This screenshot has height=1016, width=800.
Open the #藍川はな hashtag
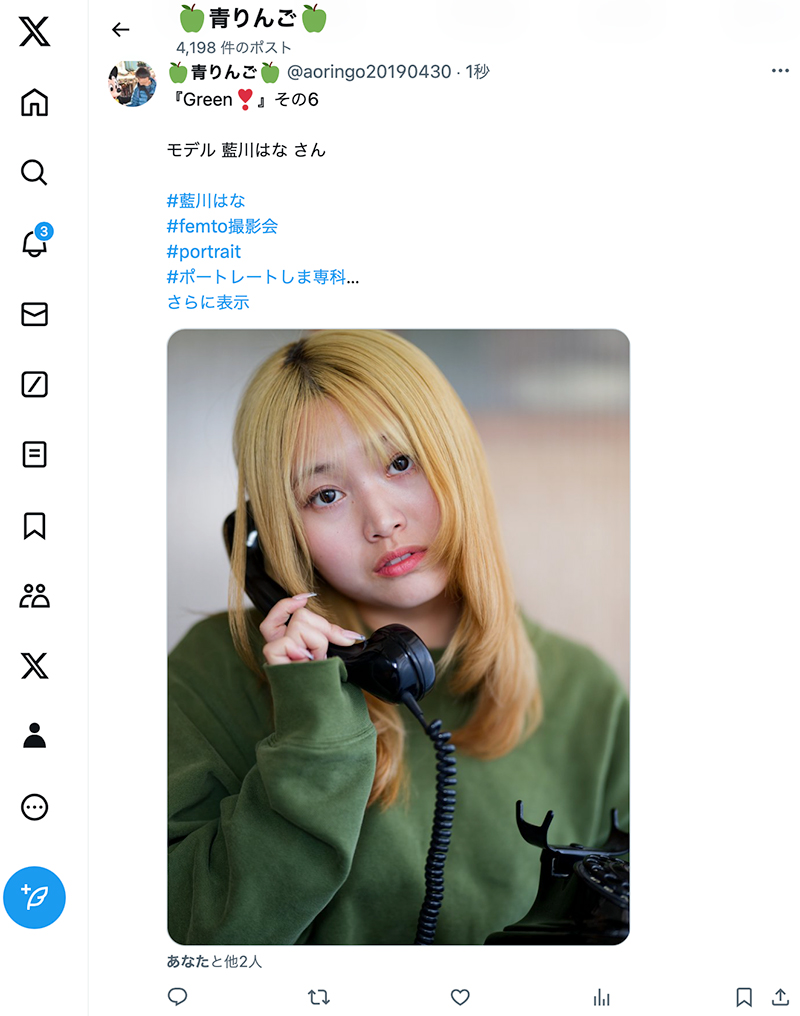click(206, 201)
